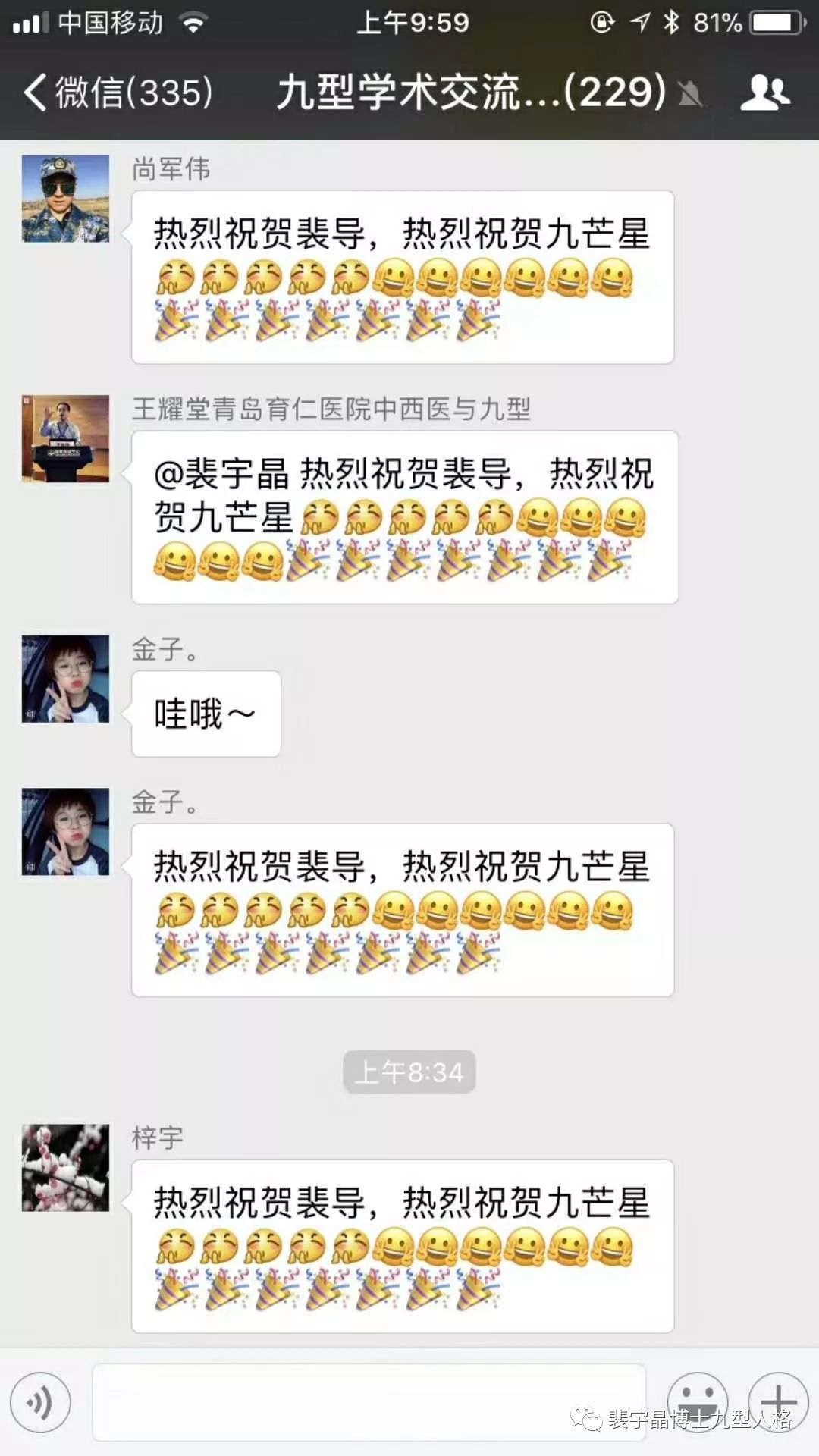Open 金子's avatar beside 哇哦 message

(65, 679)
